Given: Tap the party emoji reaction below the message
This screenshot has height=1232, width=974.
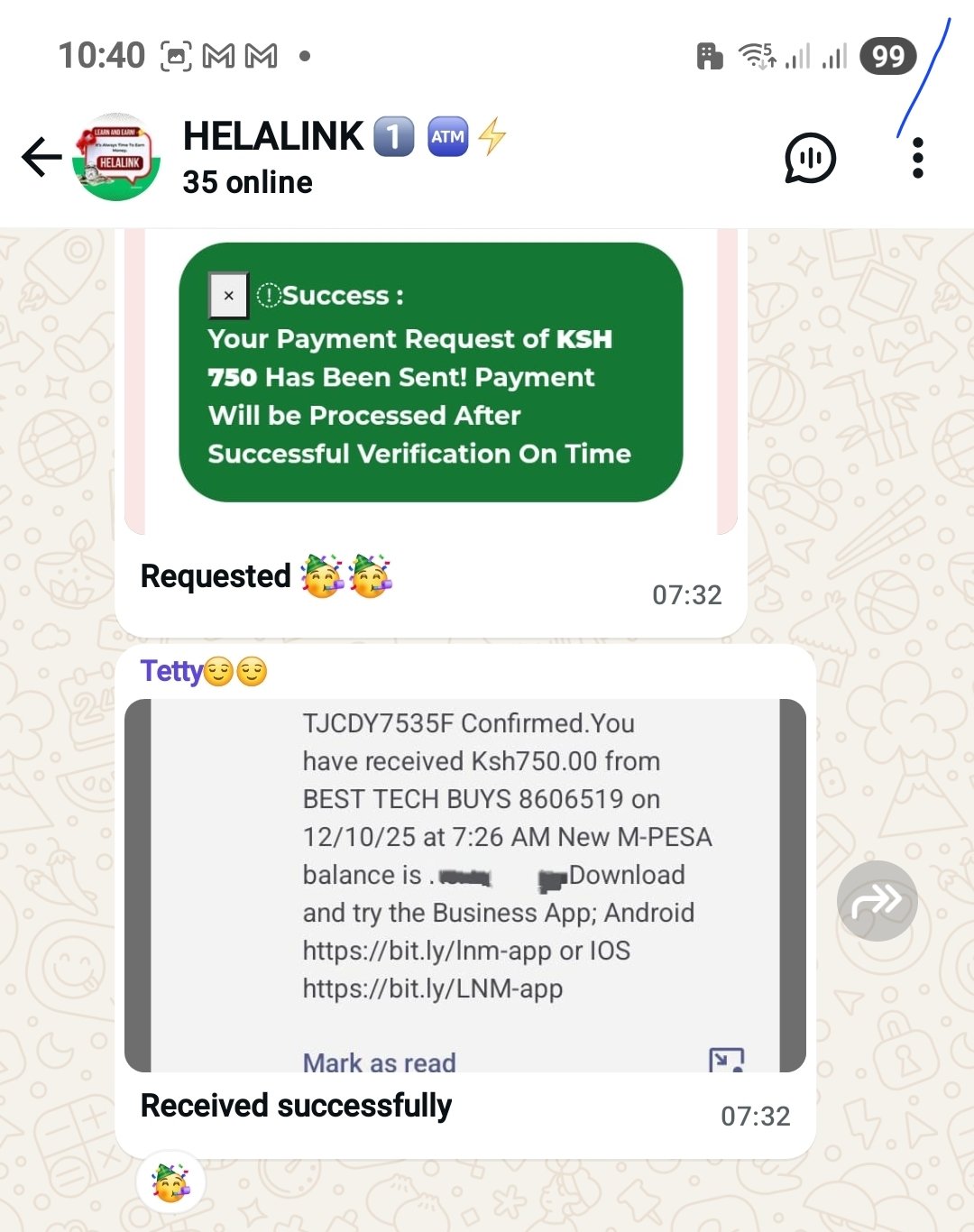Looking at the screenshot, I should 170,1182.
